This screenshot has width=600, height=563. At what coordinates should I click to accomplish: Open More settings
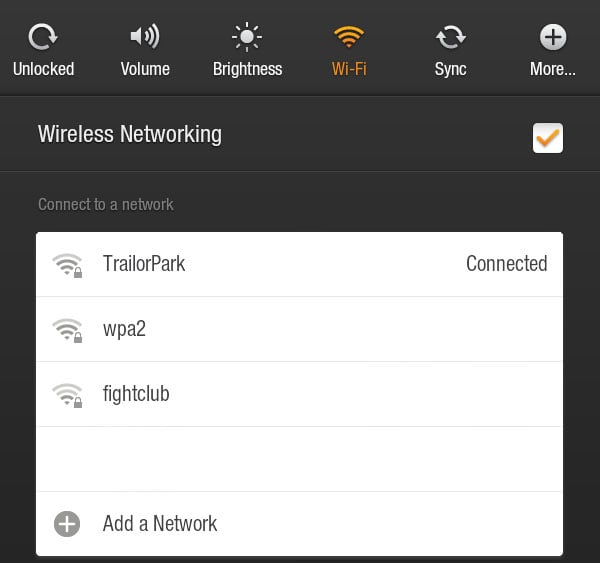pos(552,50)
